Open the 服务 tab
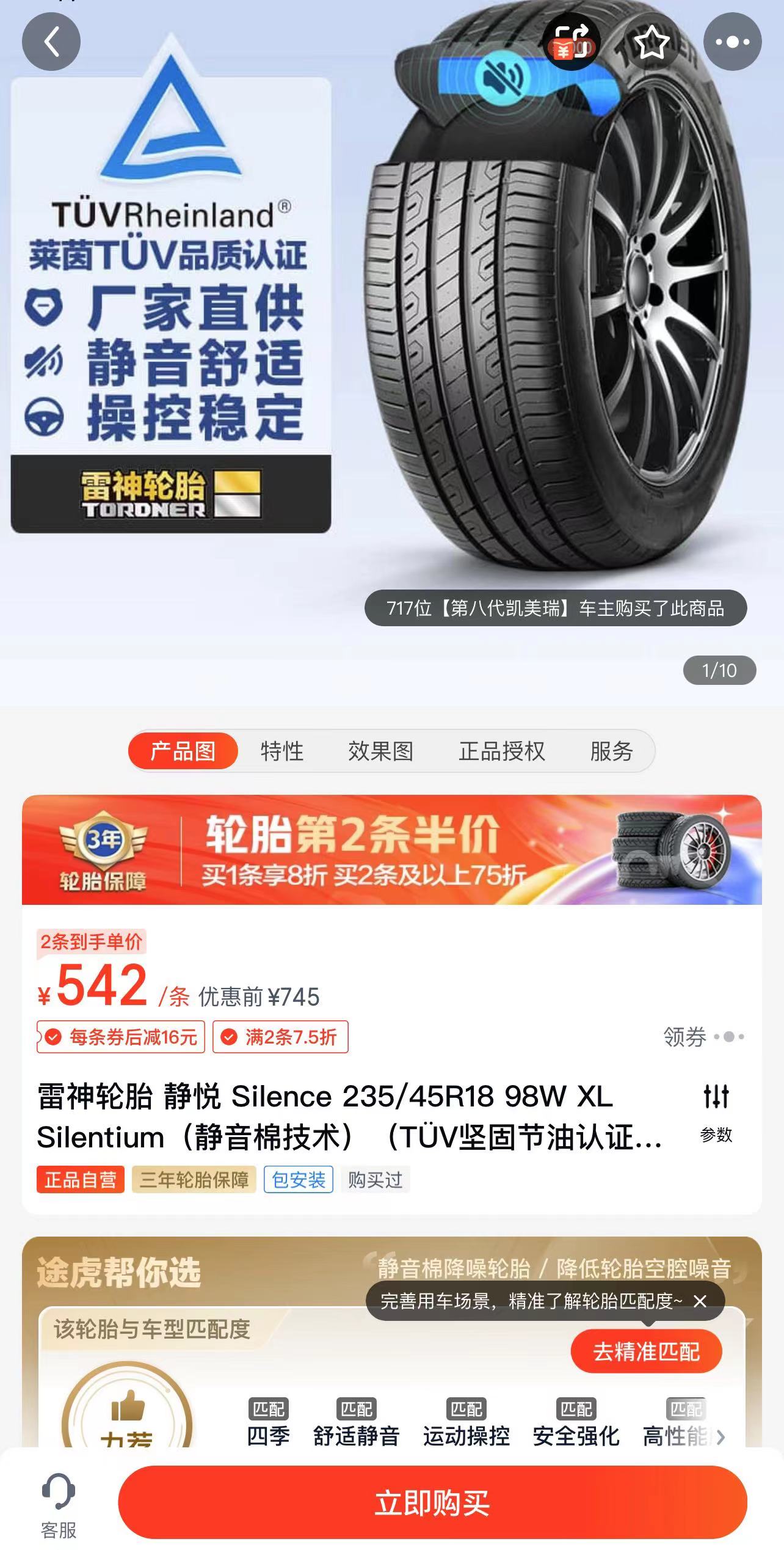Image resolution: width=784 pixels, height=1550 pixels. coord(611,751)
